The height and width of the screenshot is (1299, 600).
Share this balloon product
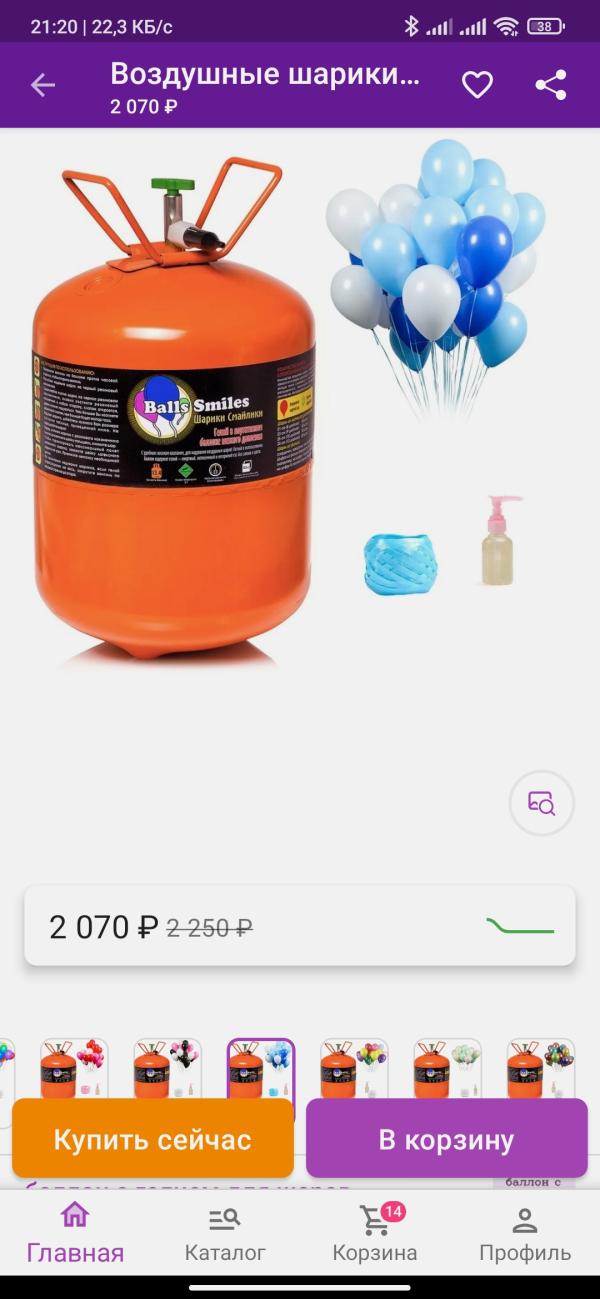tap(551, 86)
